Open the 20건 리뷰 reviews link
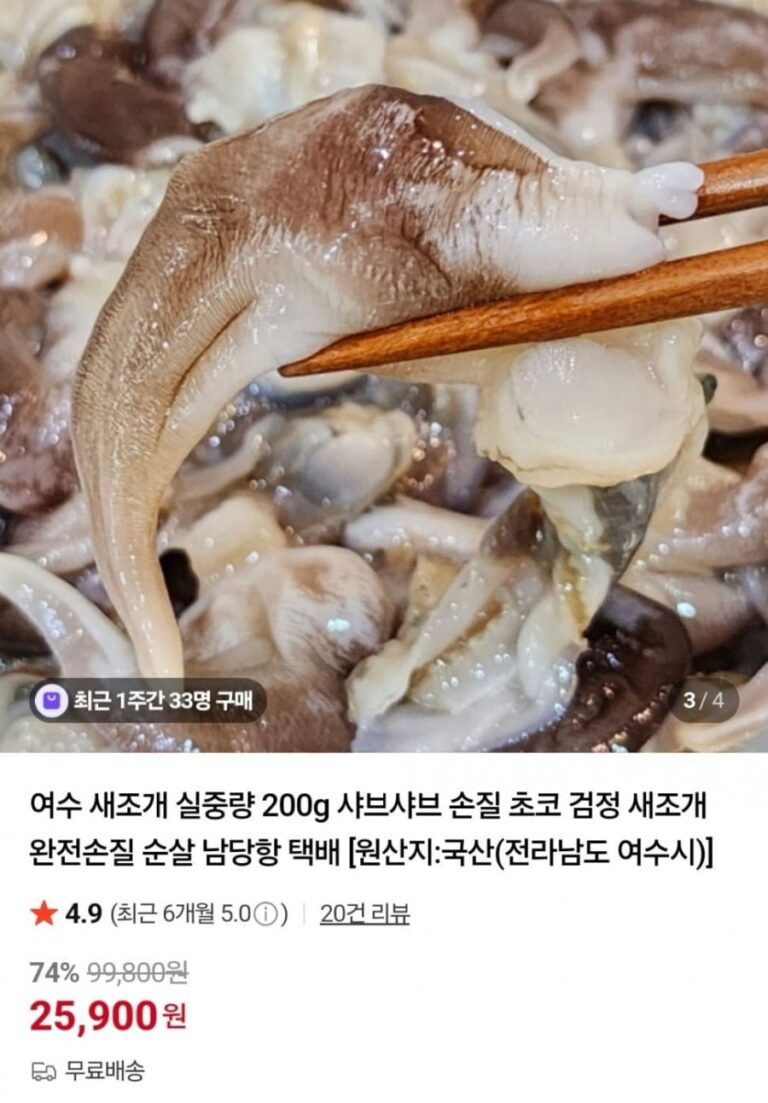The image size is (768, 1103). tap(364, 914)
